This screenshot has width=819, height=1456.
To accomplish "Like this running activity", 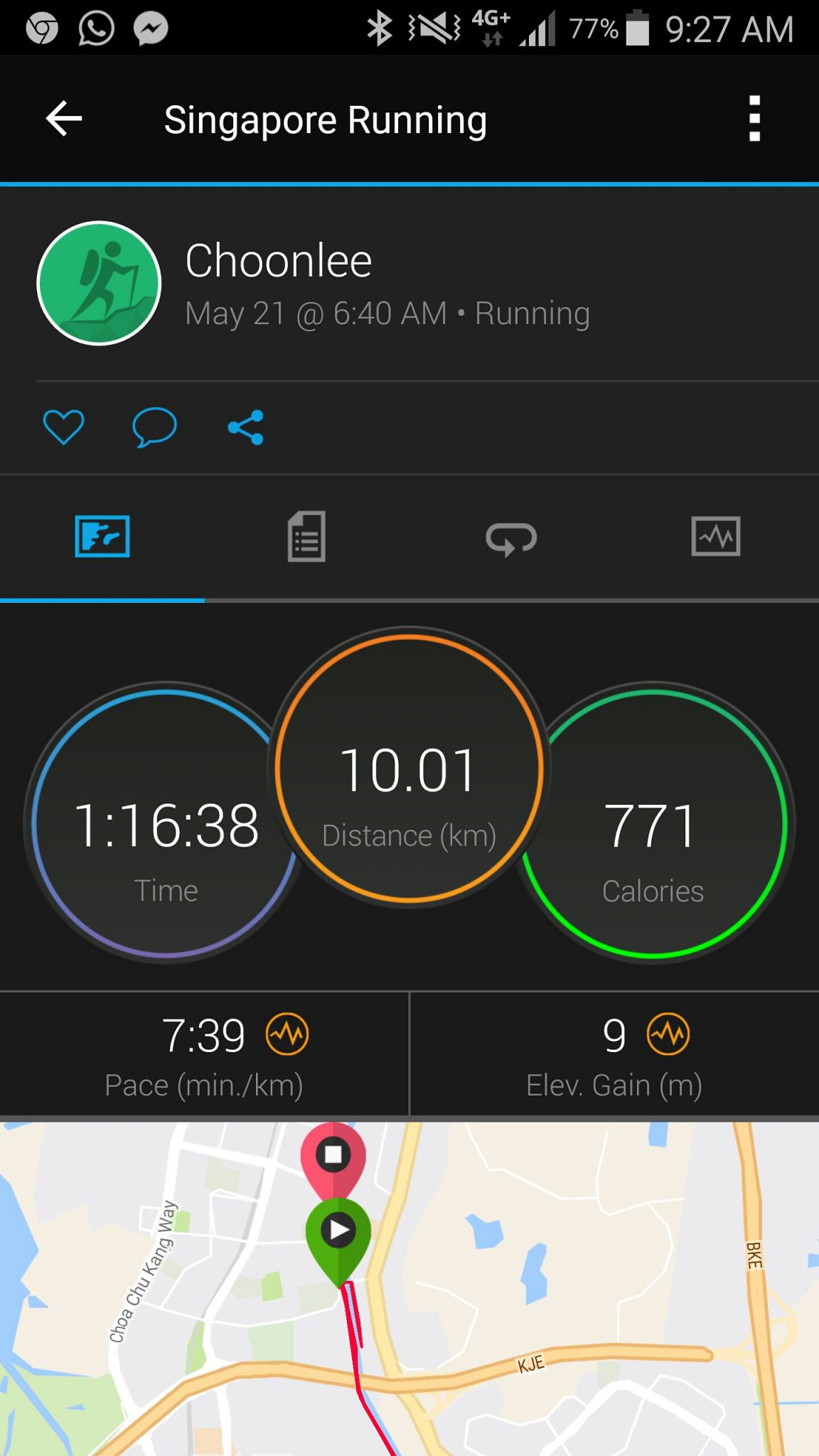I will 63,427.
